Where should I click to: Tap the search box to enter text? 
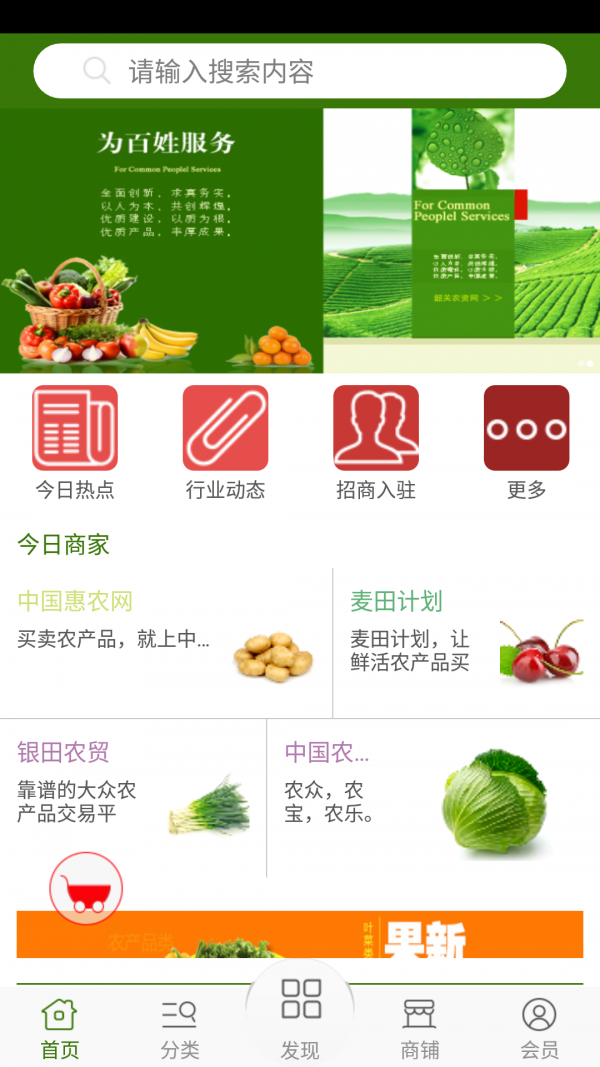tap(300, 71)
